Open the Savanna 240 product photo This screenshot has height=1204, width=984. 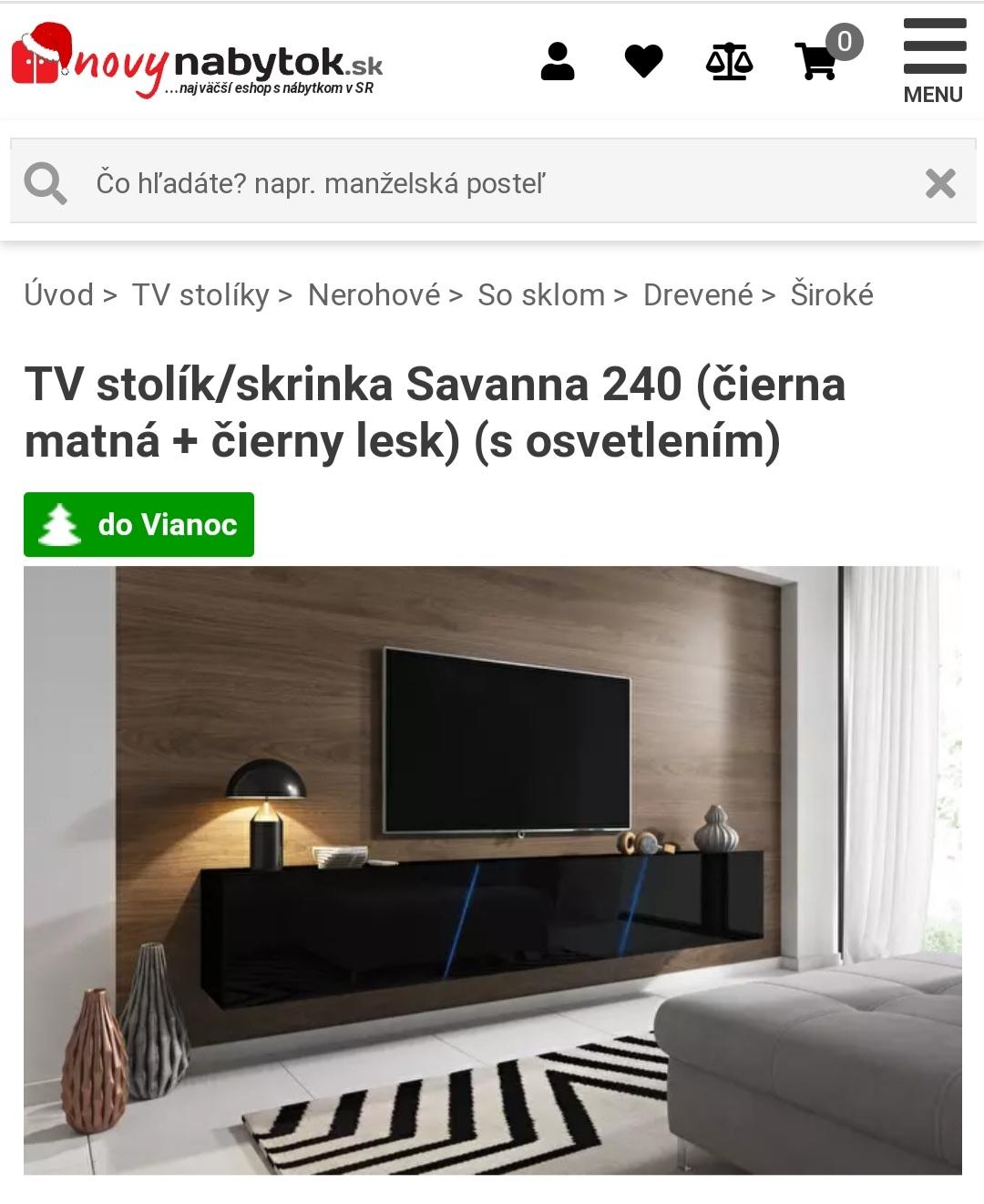[x=492, y=870]
